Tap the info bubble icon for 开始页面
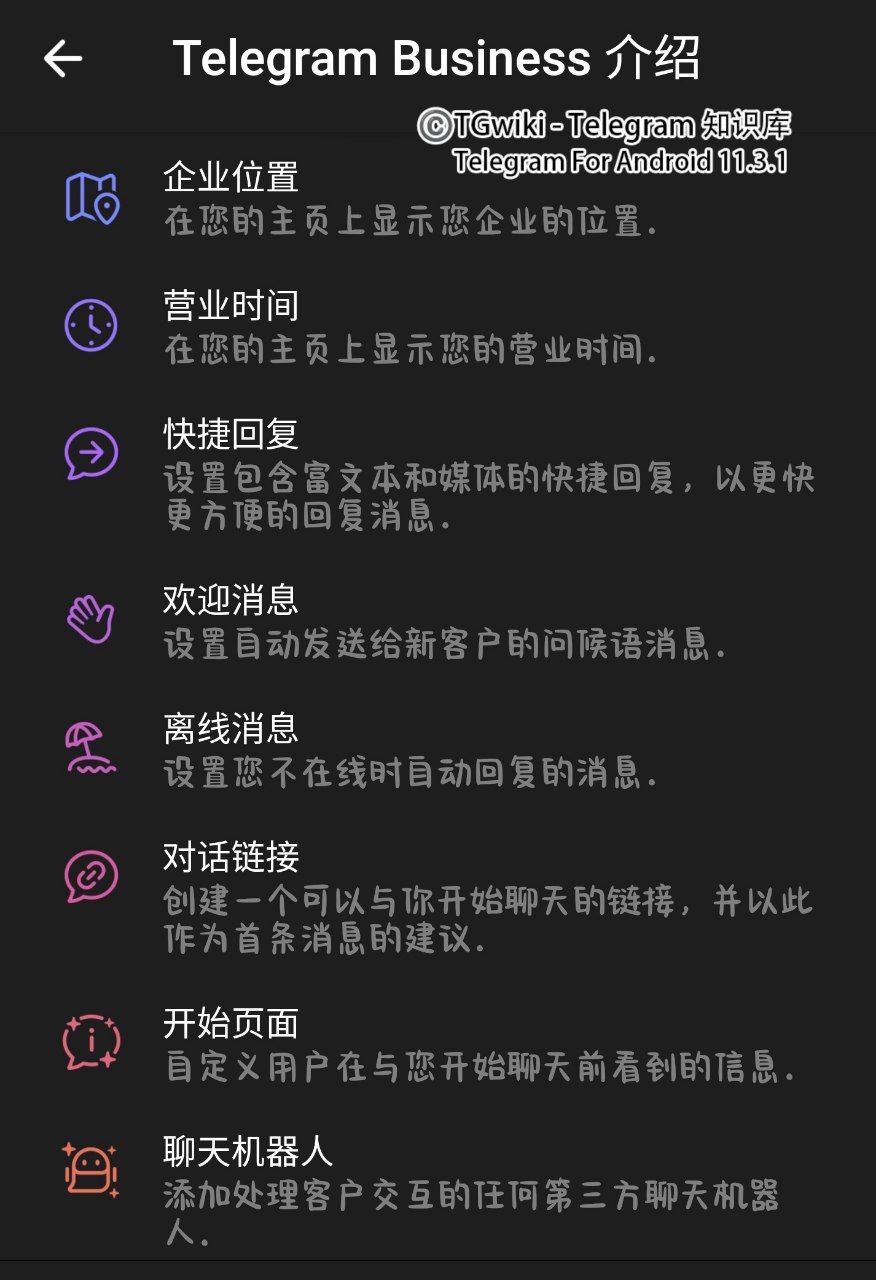 click(90, 1038)
